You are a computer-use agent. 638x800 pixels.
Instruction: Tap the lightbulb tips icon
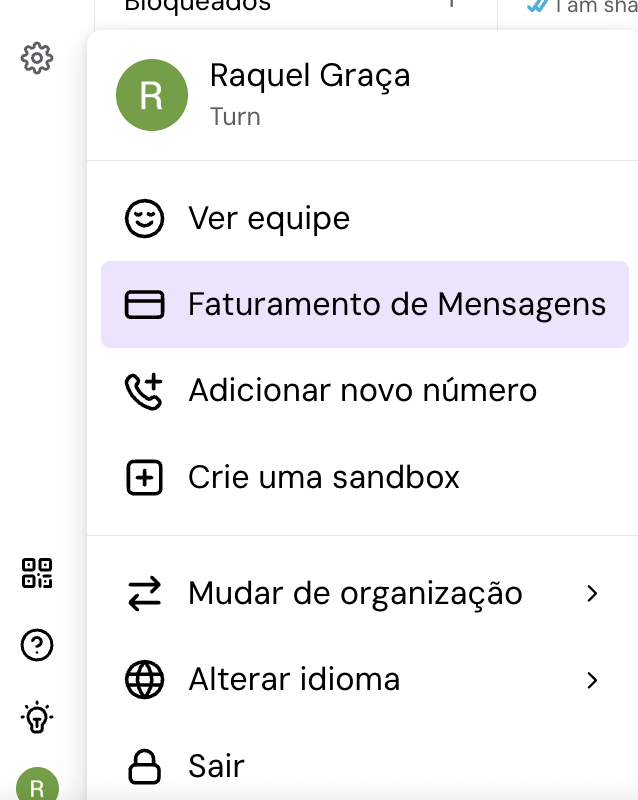pos(37,717)
